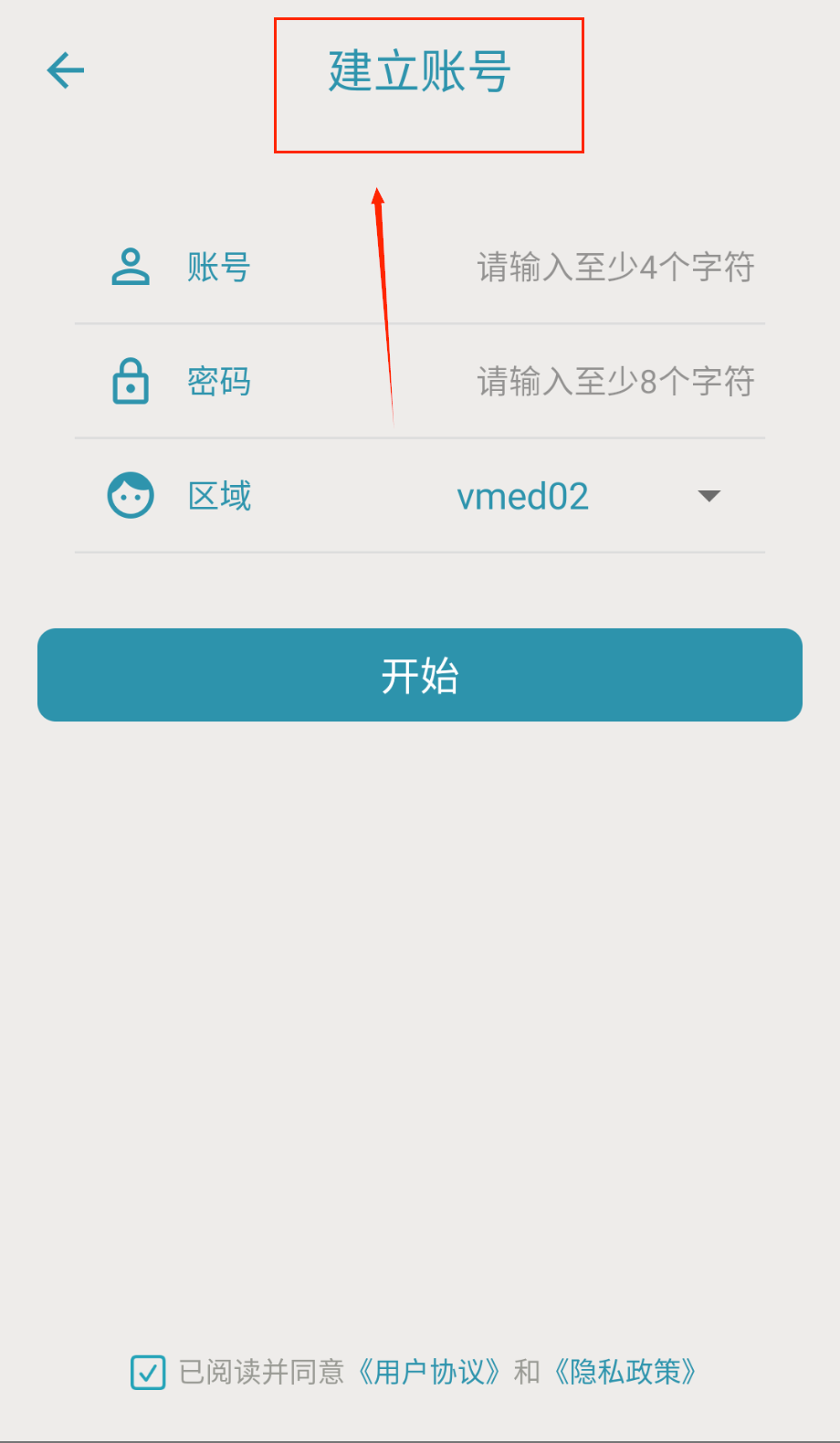Open the 《隐私政策》 link
This screenshot has height=1443, width=840.
[x=625, y=1372]
